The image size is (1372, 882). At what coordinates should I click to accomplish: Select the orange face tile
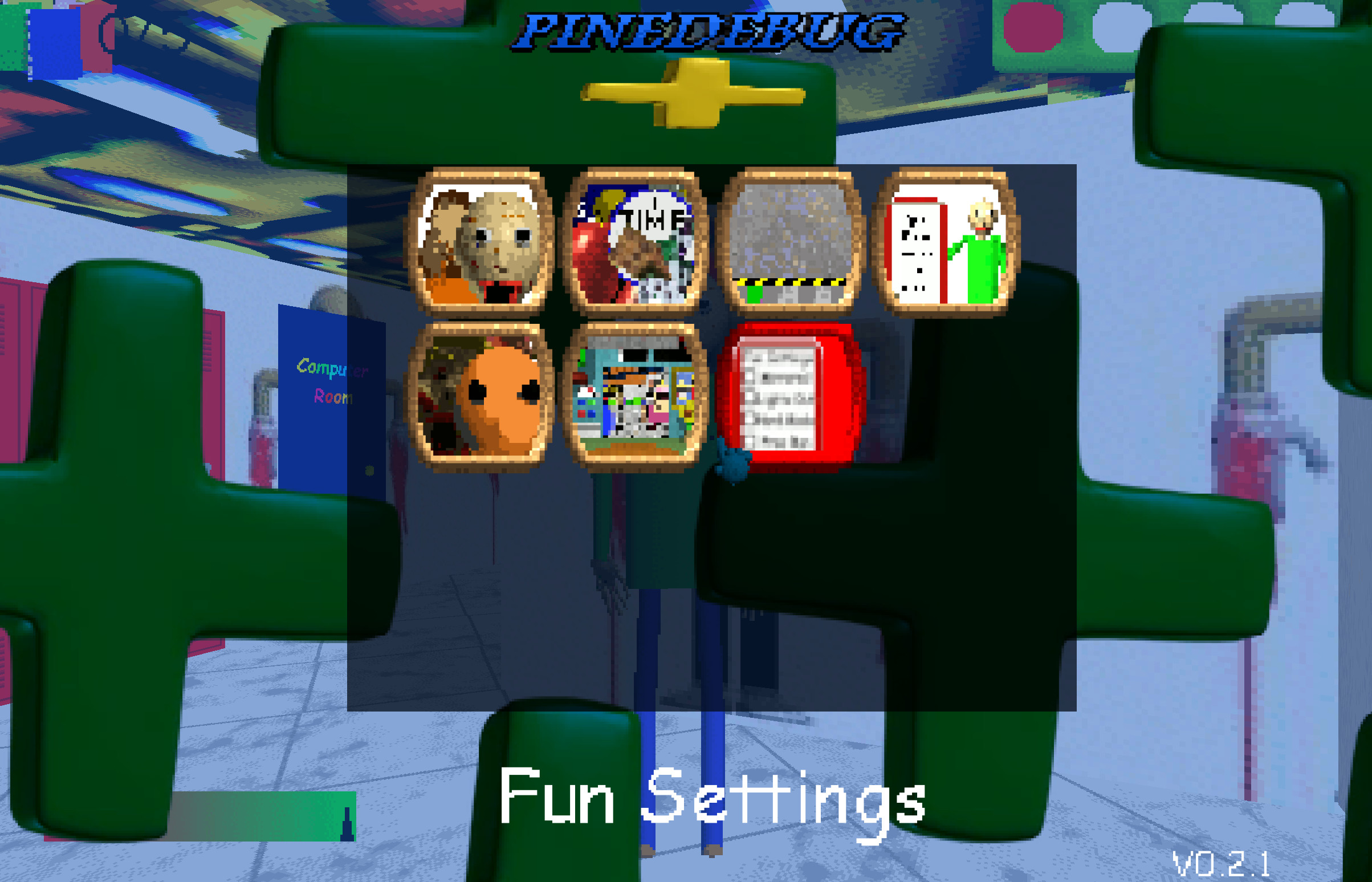(481, 398)
